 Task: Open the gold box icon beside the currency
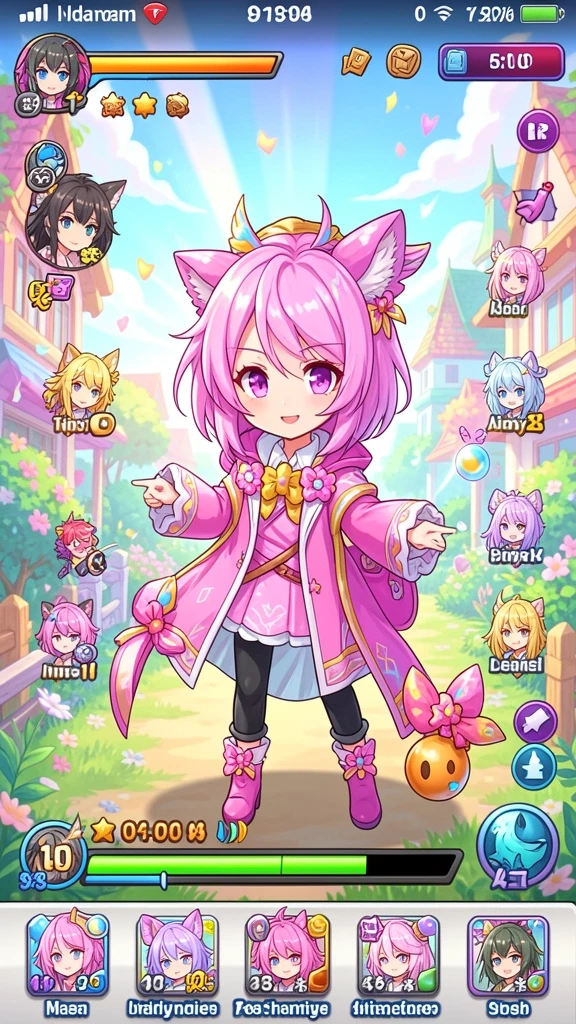[404, 62]
